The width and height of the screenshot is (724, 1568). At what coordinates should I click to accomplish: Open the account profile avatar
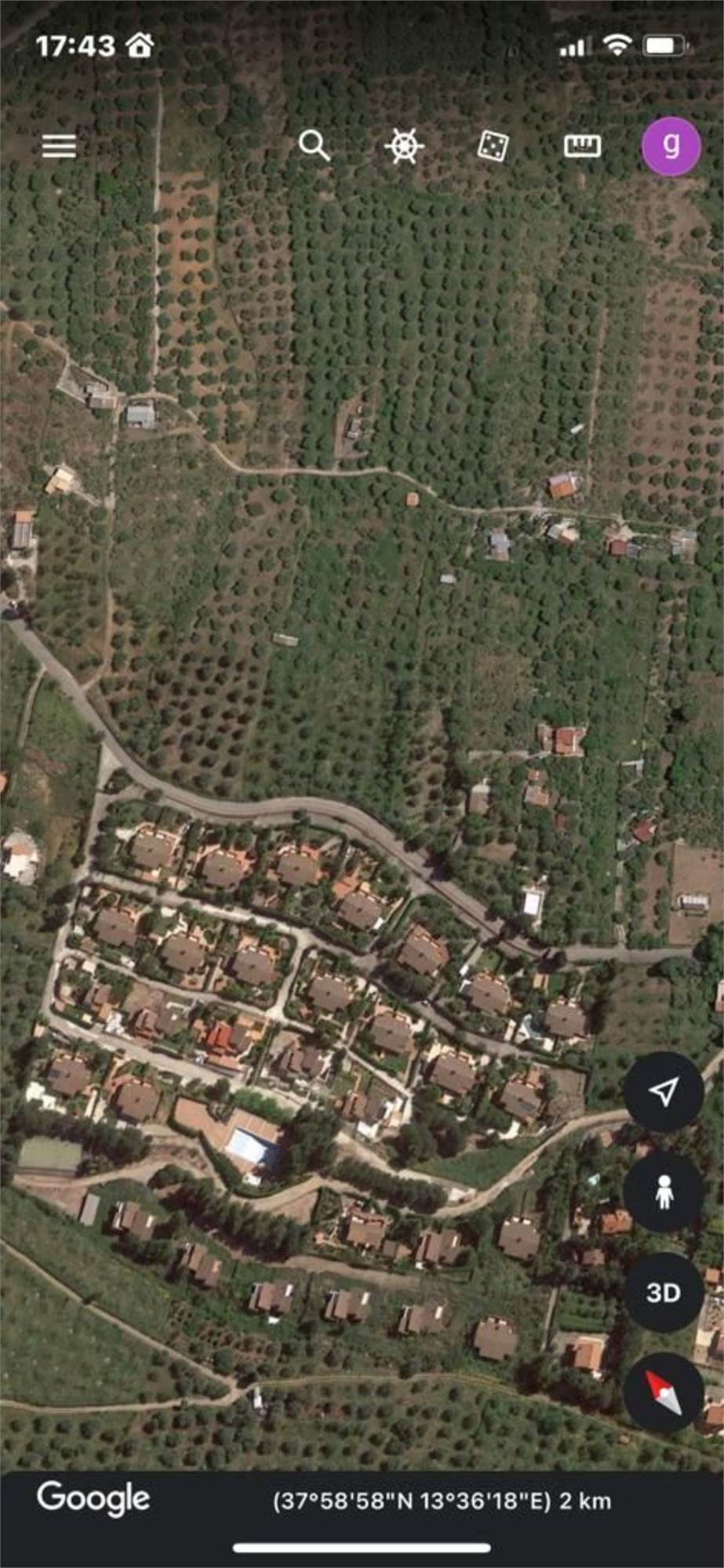pyautogui.click(x=671, y=146)
